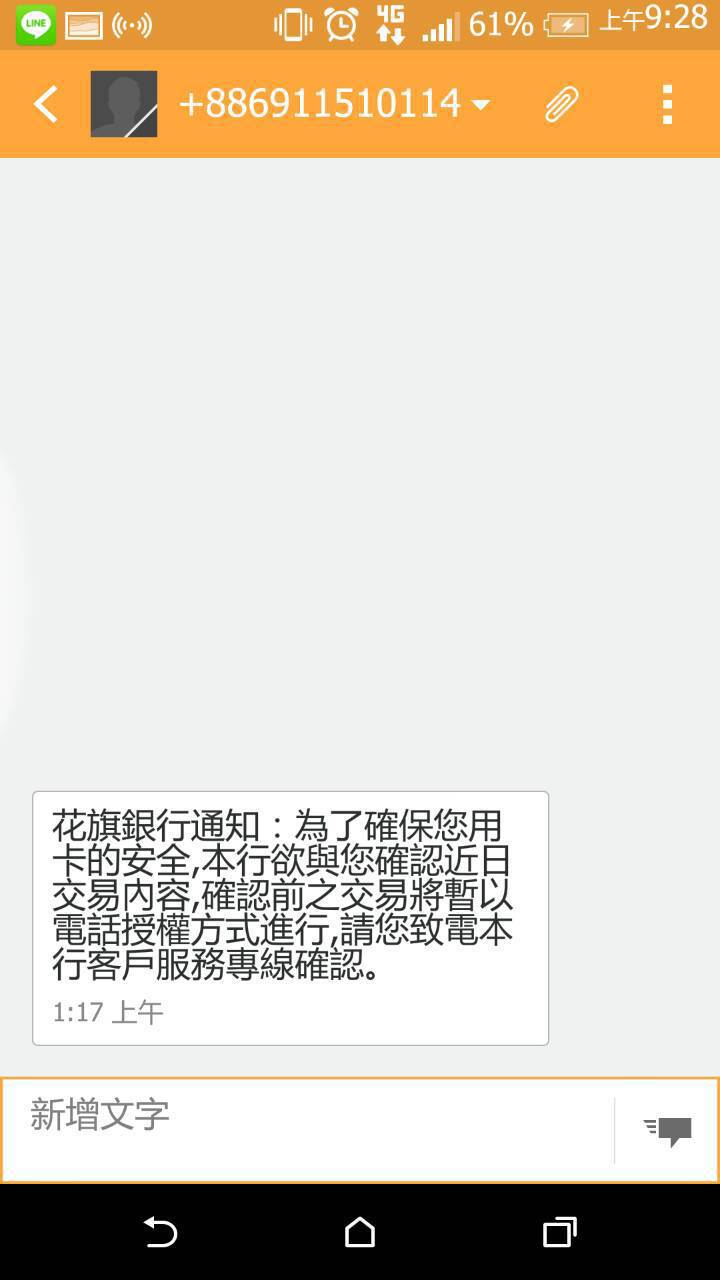720x1280 pixels.
Task: Expand the +886911510114 number dropdown
Action: [x=481, y=104]
